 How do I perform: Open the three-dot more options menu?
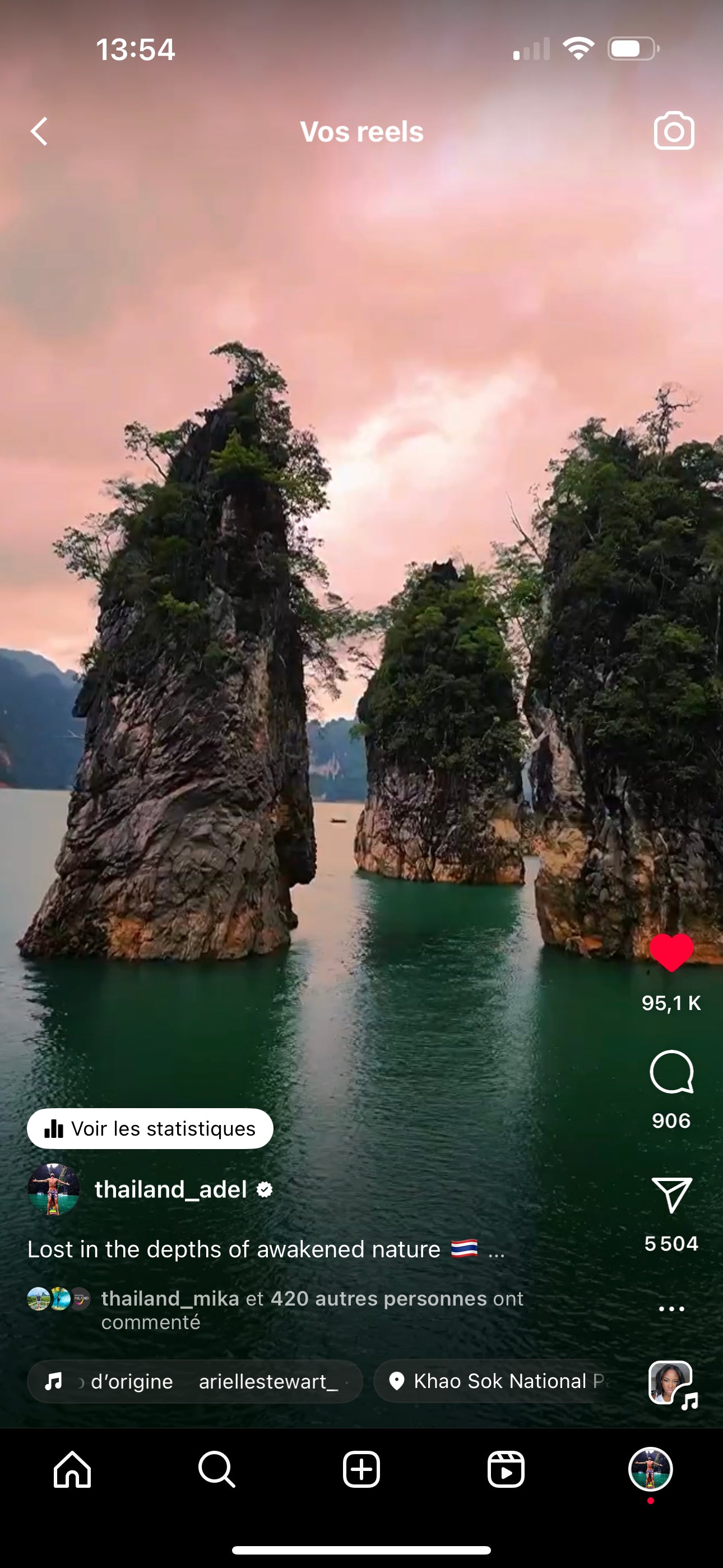coord(671,1309)
